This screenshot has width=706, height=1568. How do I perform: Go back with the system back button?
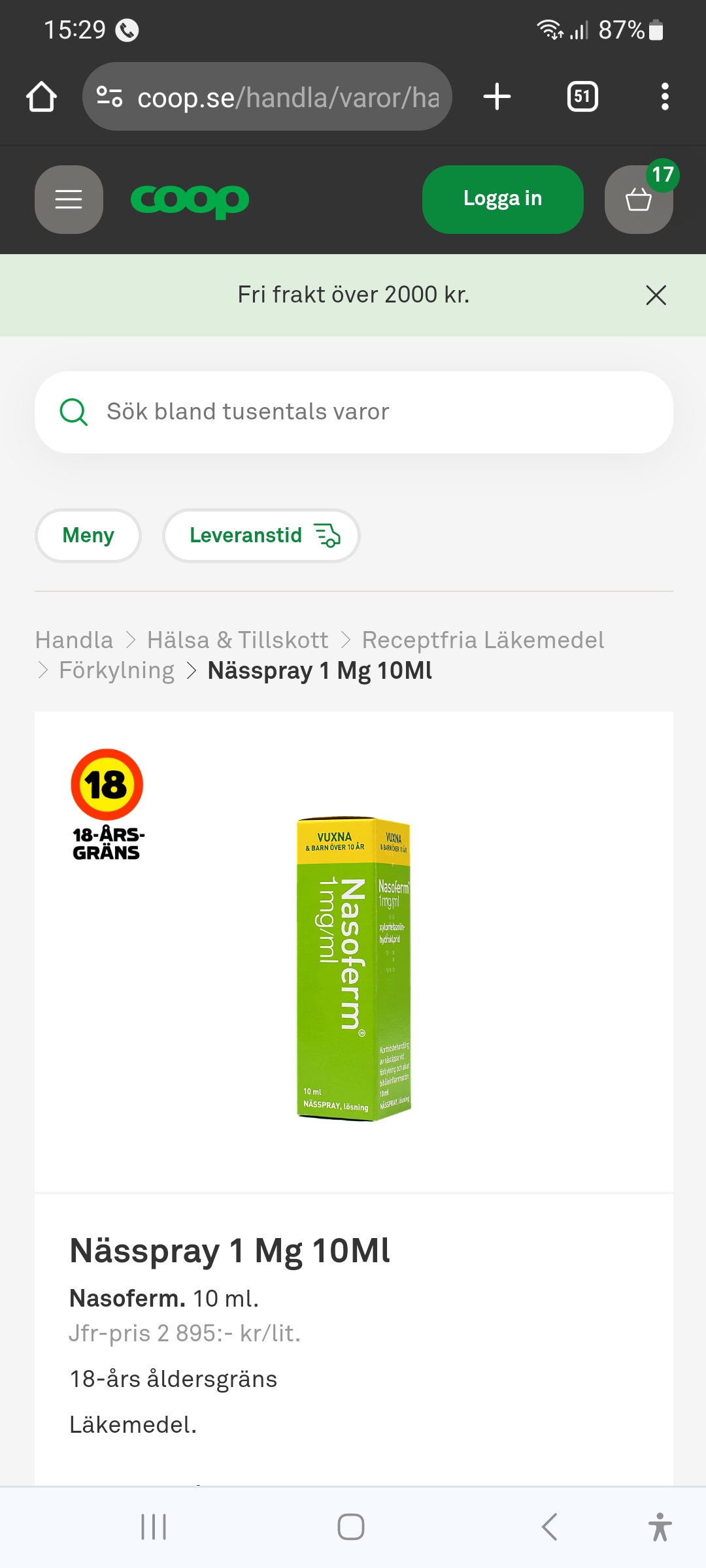550,1527
